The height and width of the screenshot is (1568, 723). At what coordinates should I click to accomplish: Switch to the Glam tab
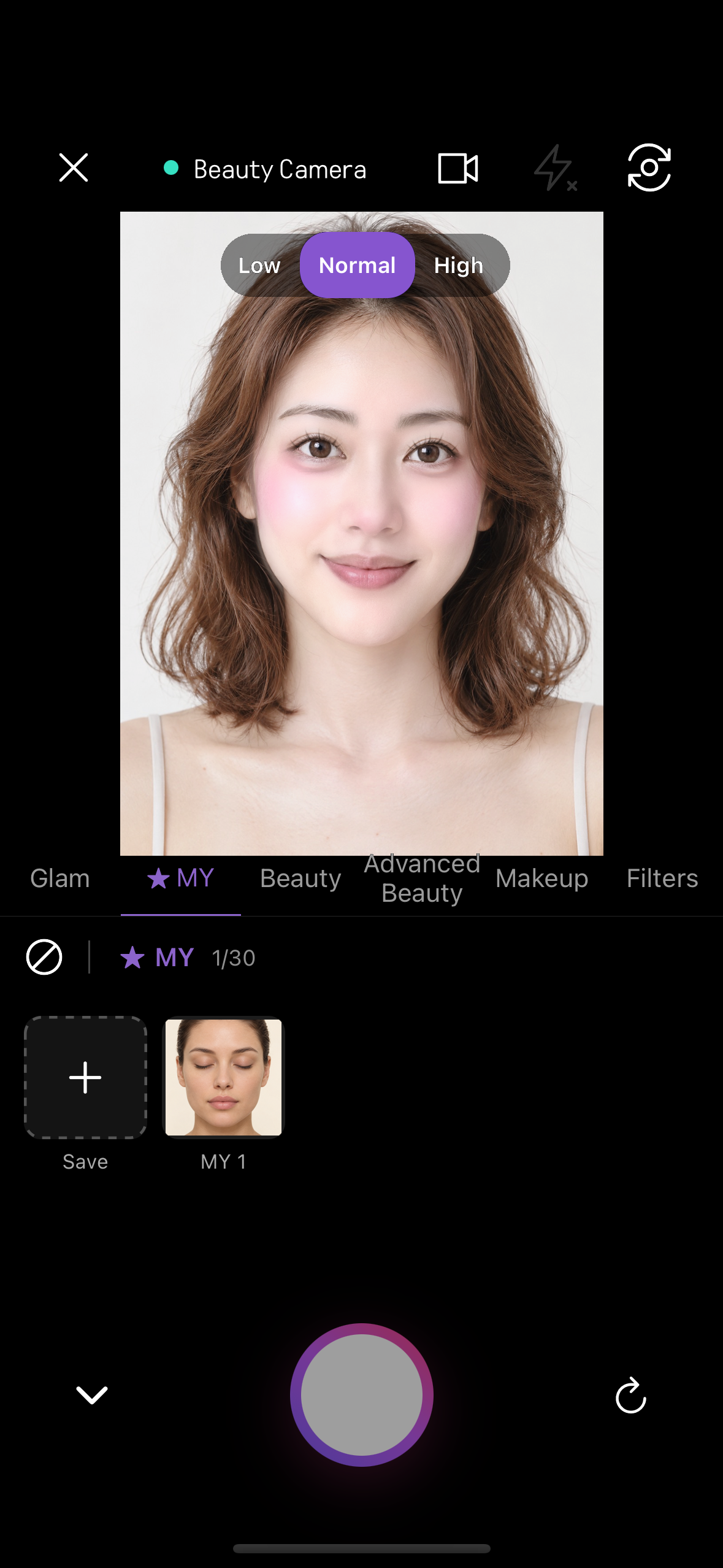tap(60, 878)
